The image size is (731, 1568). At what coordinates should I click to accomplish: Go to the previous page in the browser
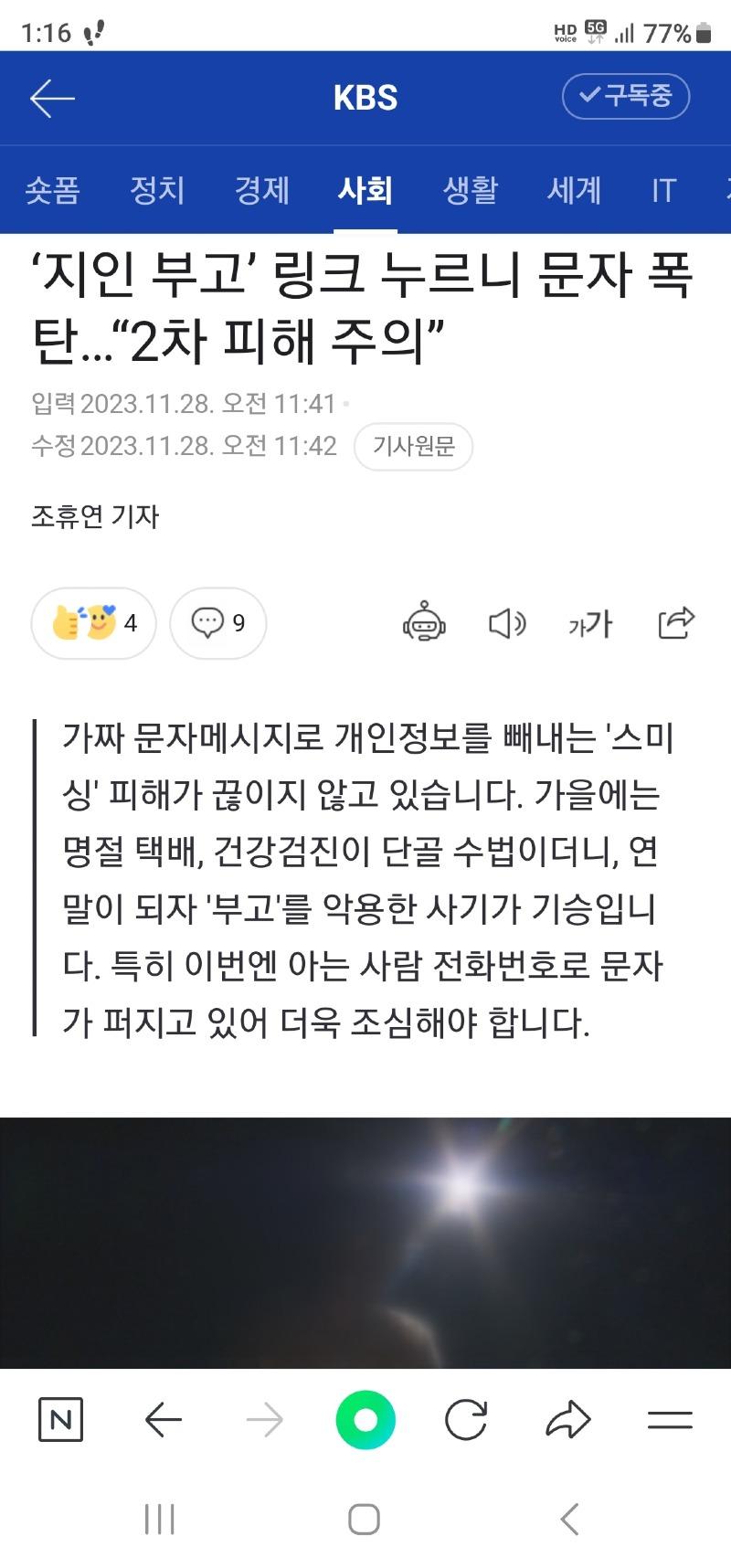[x=164, y=1420]
